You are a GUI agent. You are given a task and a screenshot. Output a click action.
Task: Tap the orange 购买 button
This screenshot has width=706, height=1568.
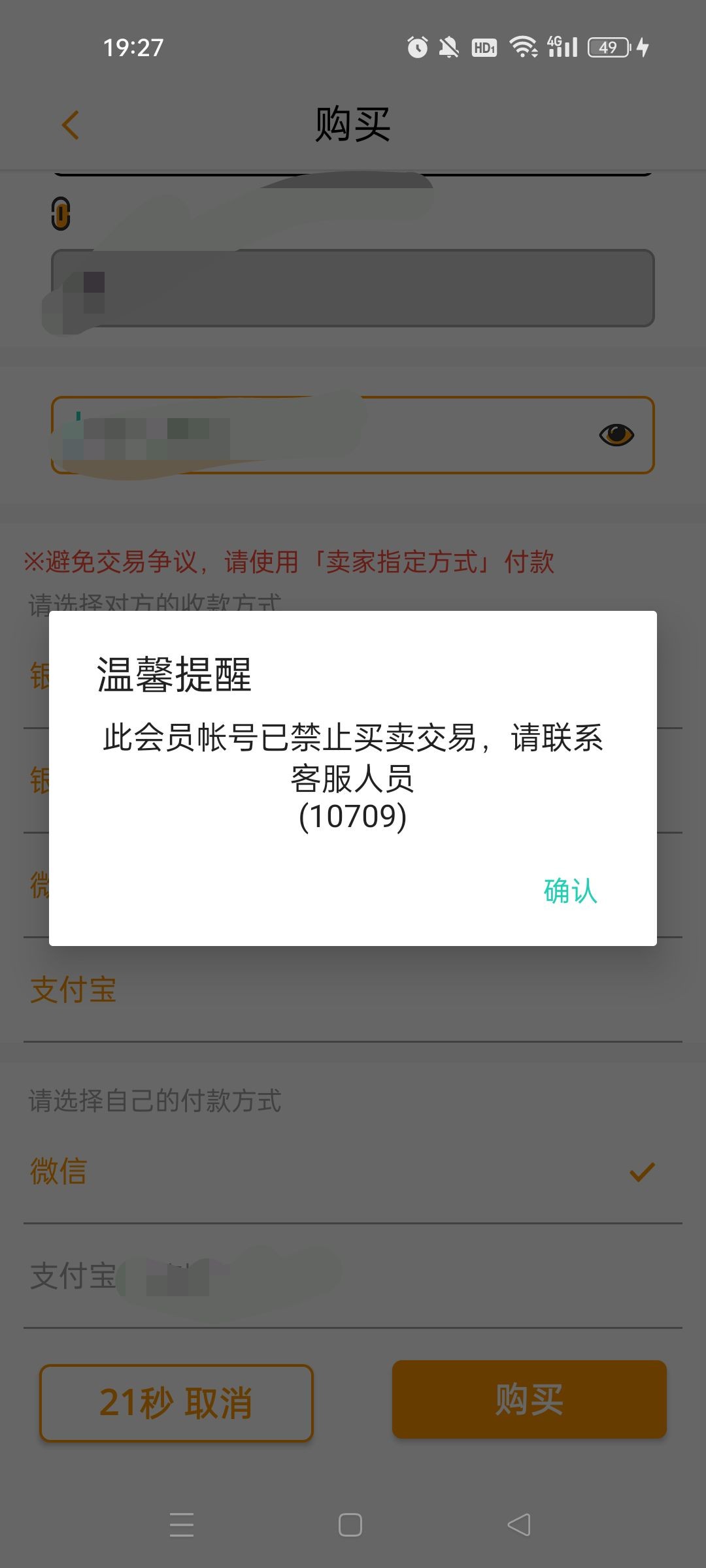tap(529, 1400)
